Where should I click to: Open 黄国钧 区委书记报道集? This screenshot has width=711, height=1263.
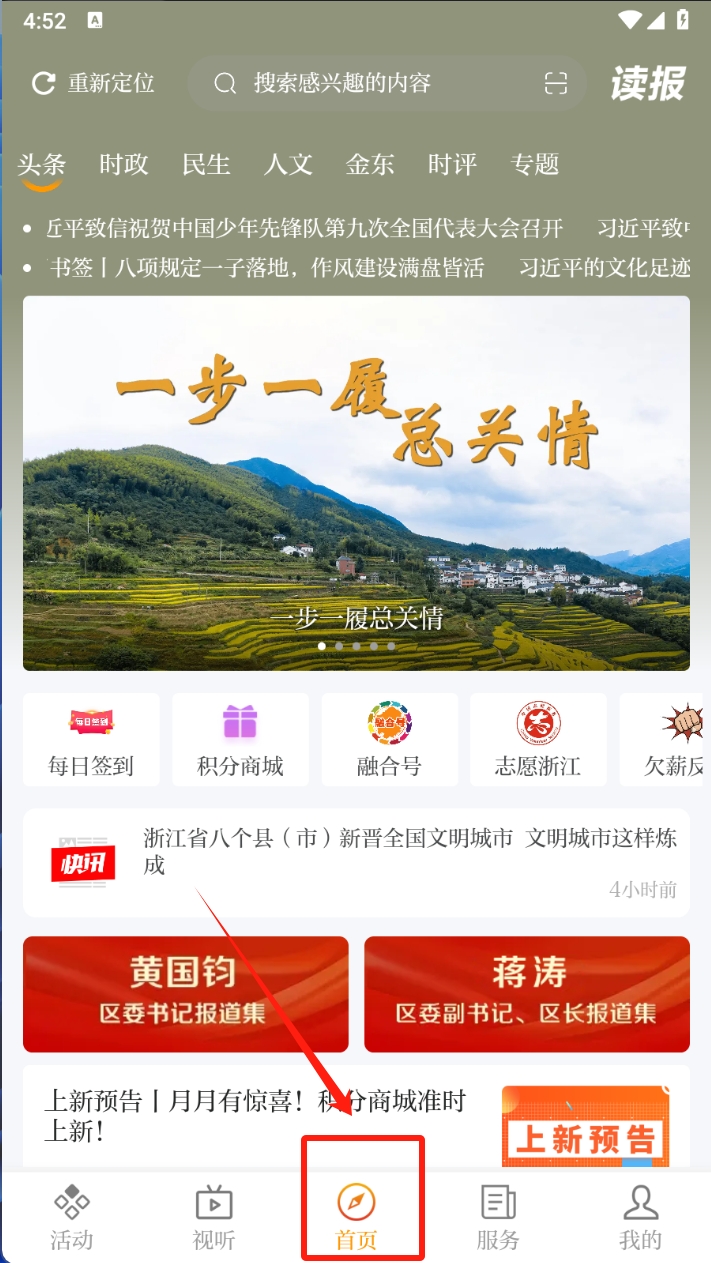coord(186,994)
